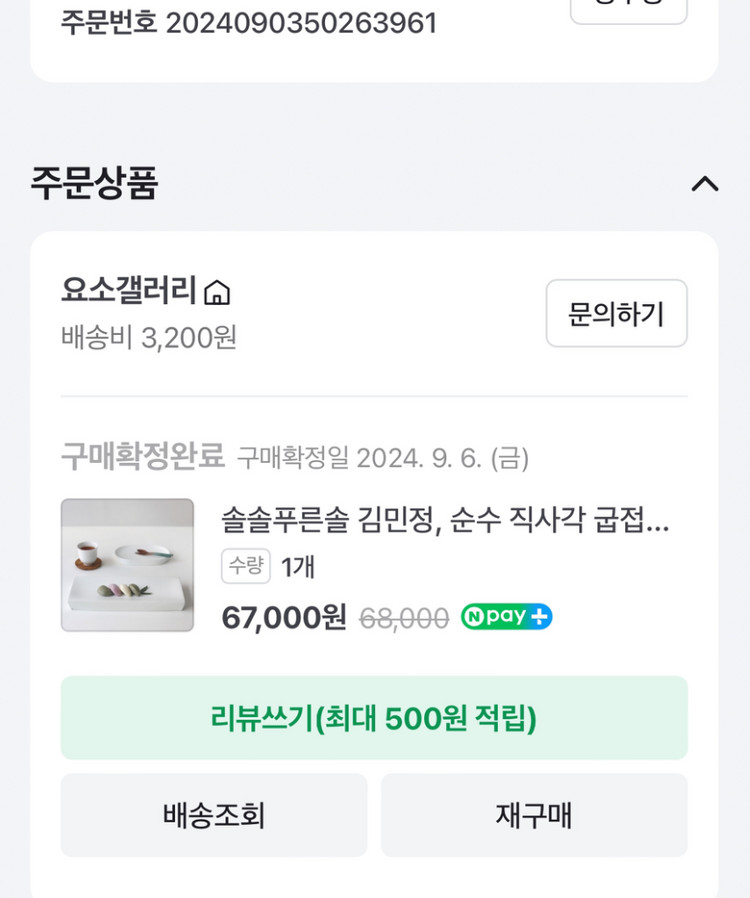Click the product thumbnail photo
This screenshot has height=898, width=750.
[128, 565]
